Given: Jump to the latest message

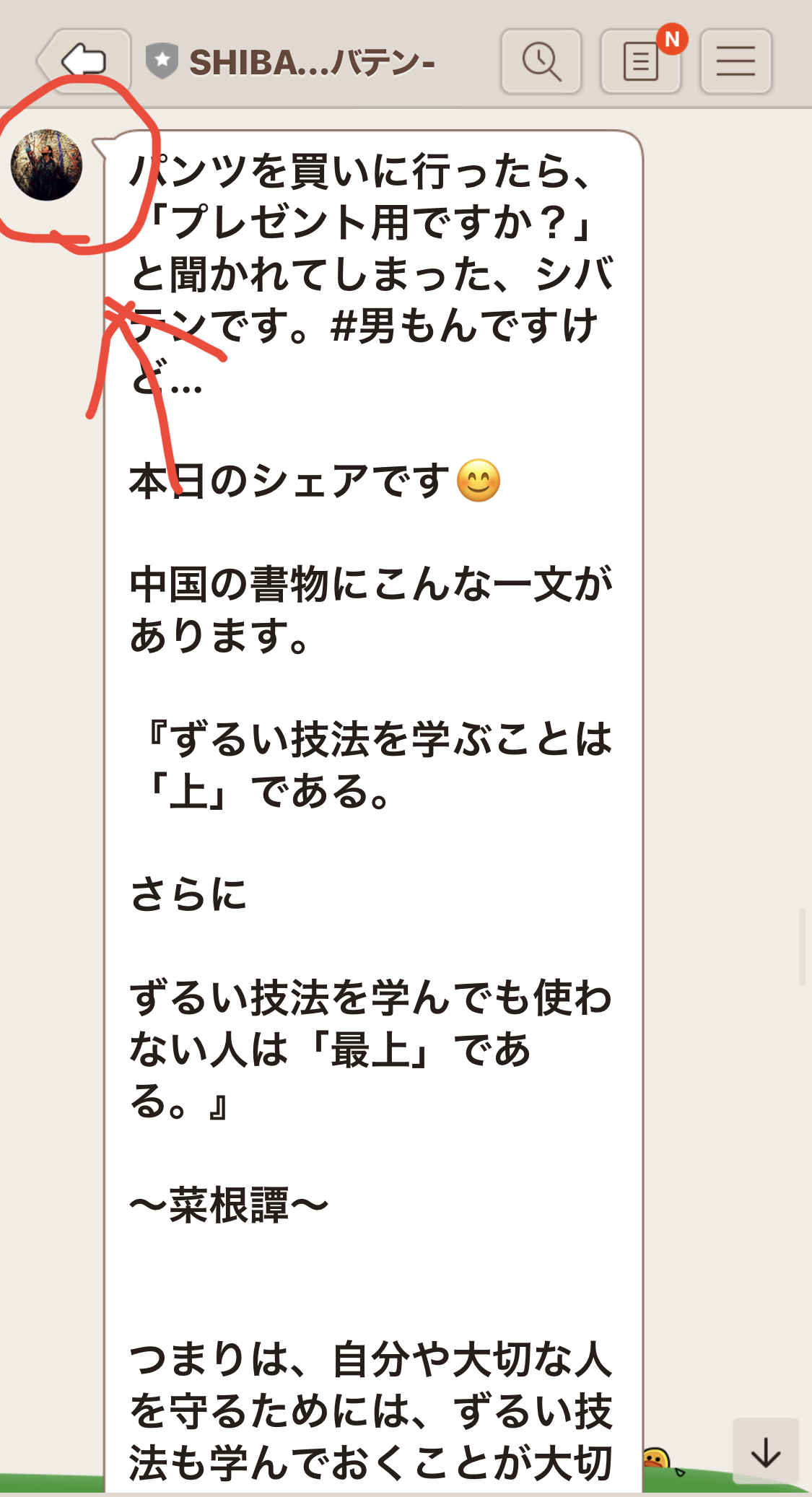Looking at the screenshot, I should [x=765, y=1452].
